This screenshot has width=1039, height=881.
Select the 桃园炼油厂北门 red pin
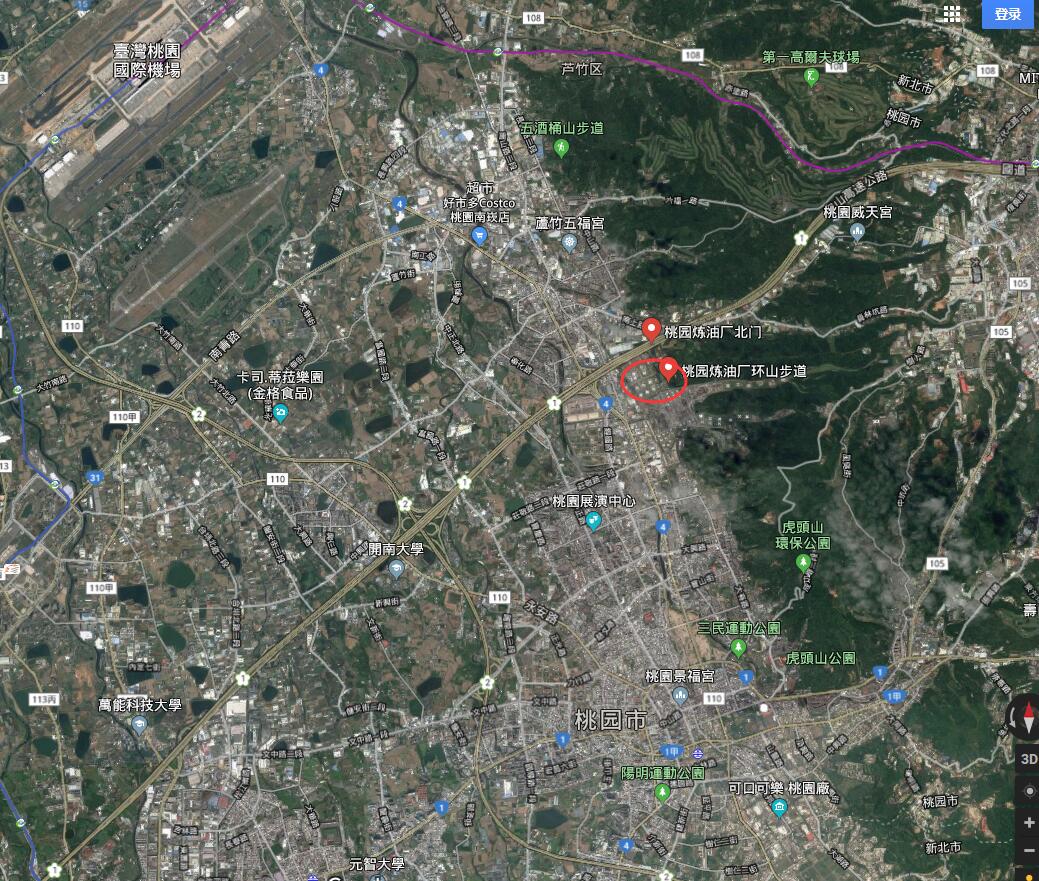pos(651,328)
